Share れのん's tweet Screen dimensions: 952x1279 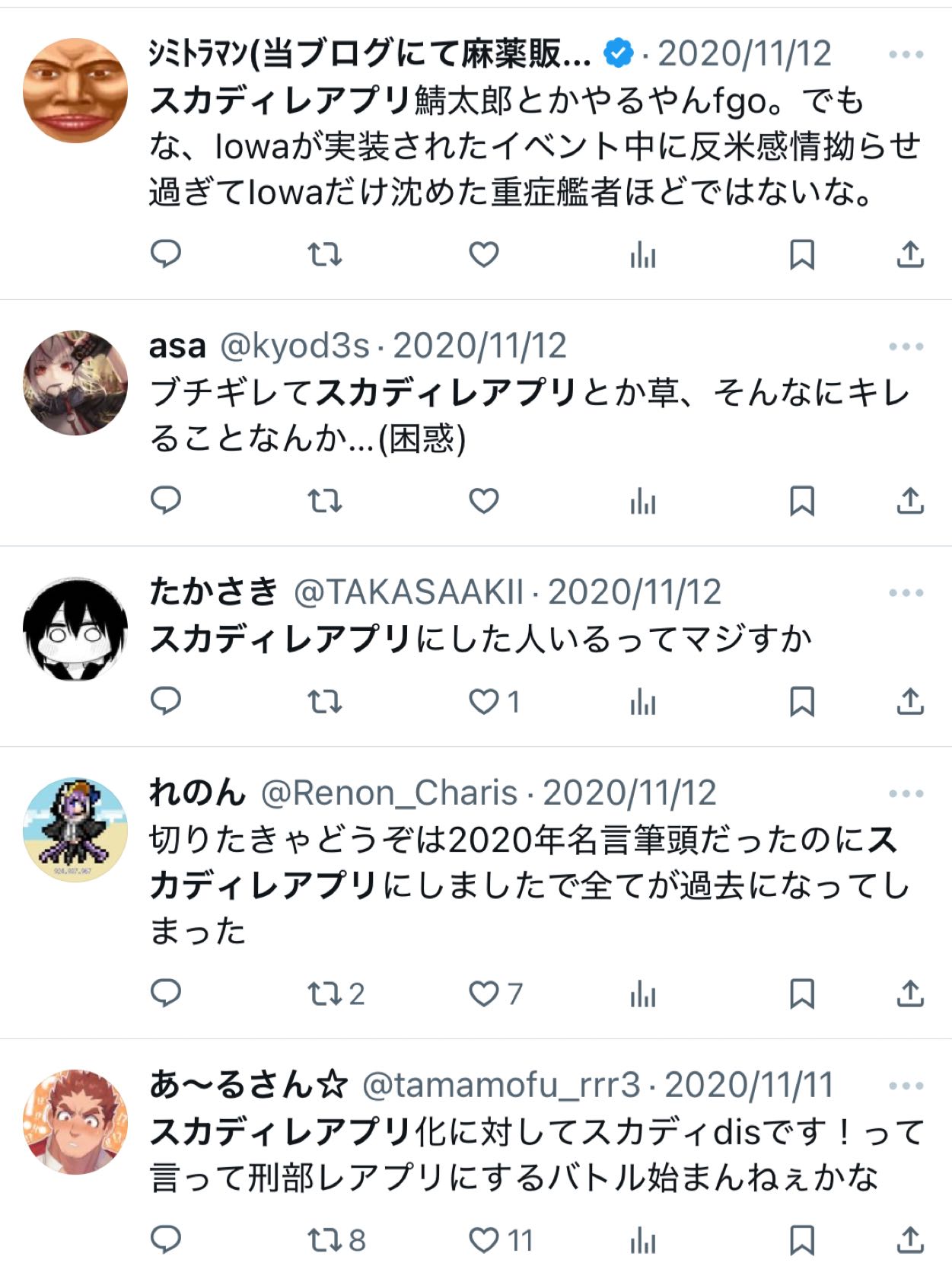[x=909, y=994]
